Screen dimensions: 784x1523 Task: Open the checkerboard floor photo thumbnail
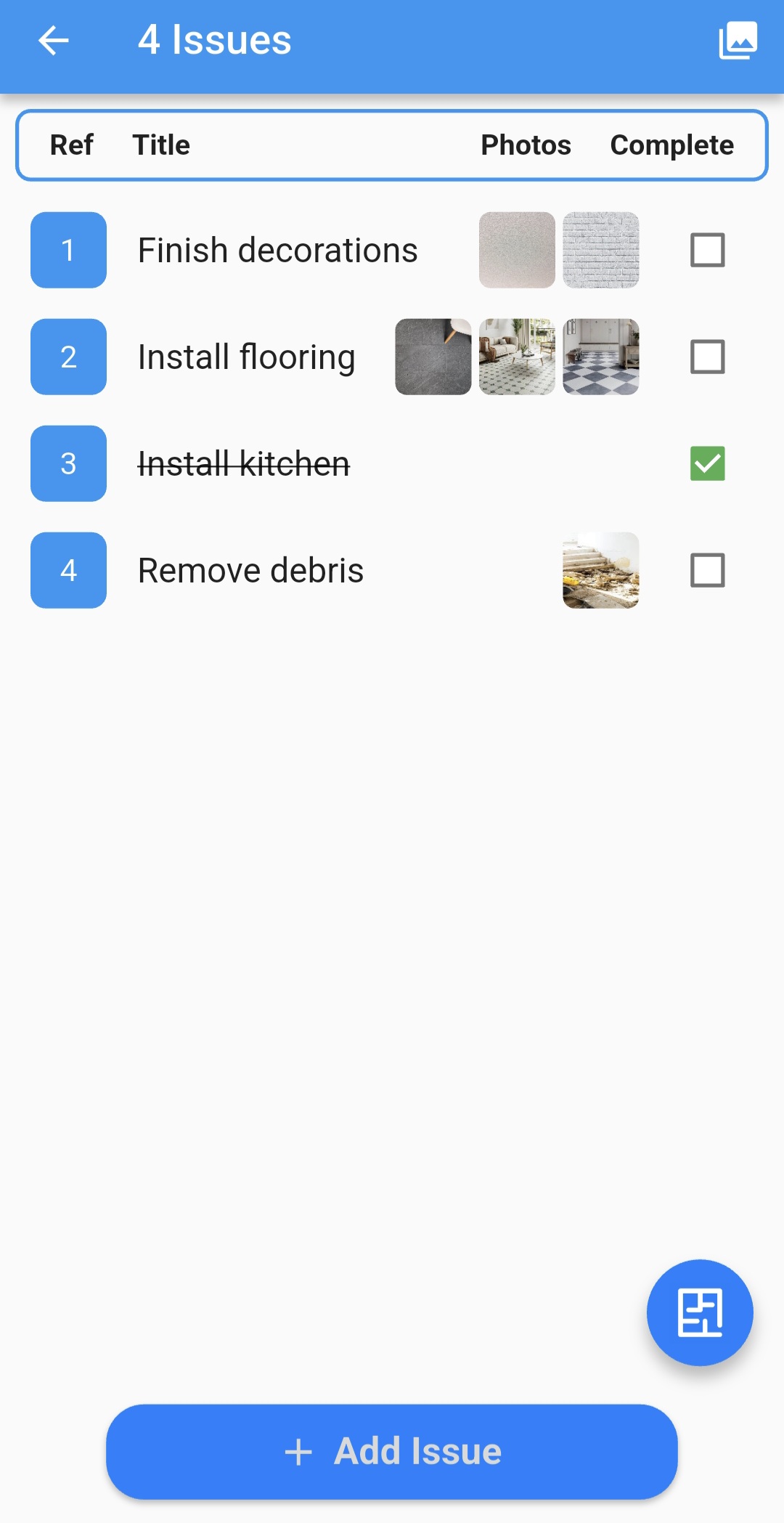point(600,357)
